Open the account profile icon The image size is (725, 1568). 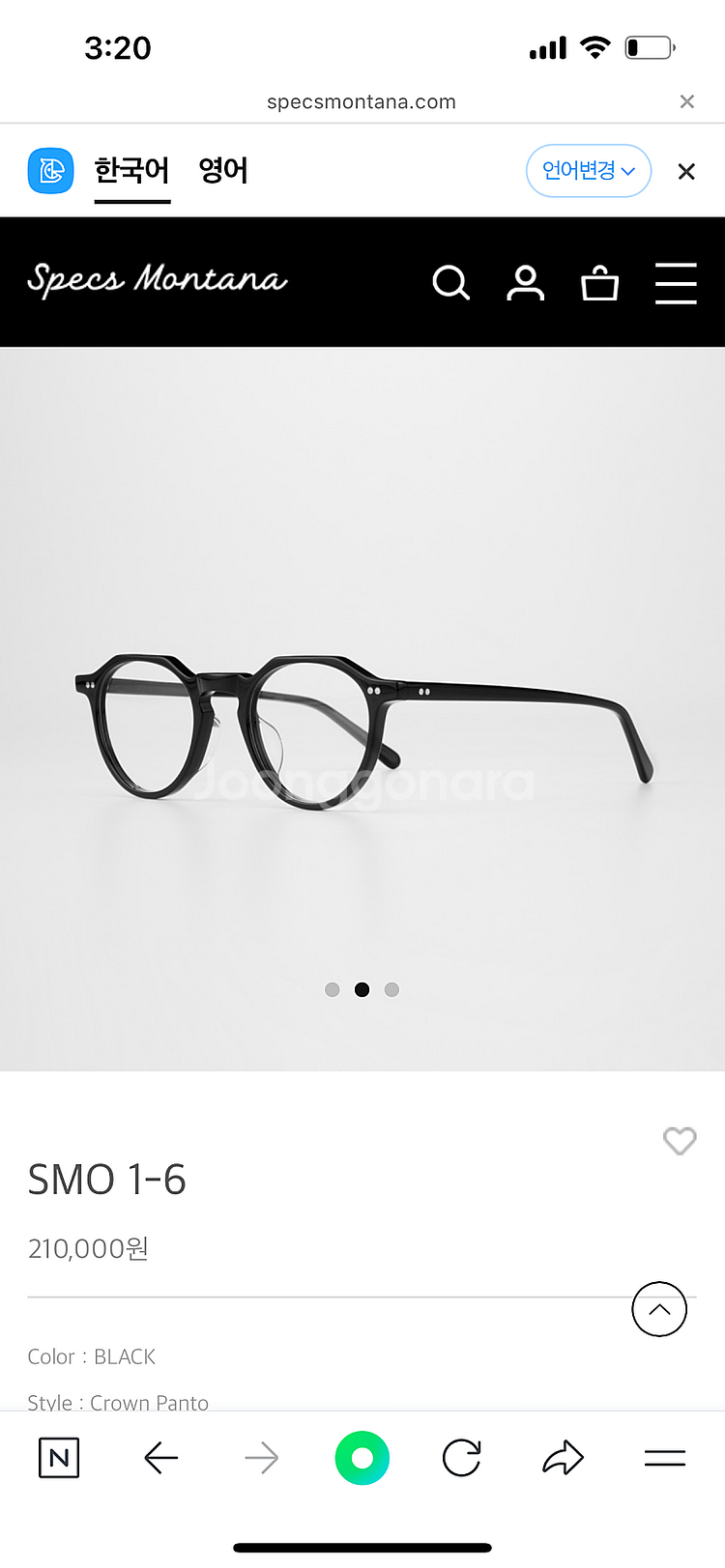(x=525, y=283)
